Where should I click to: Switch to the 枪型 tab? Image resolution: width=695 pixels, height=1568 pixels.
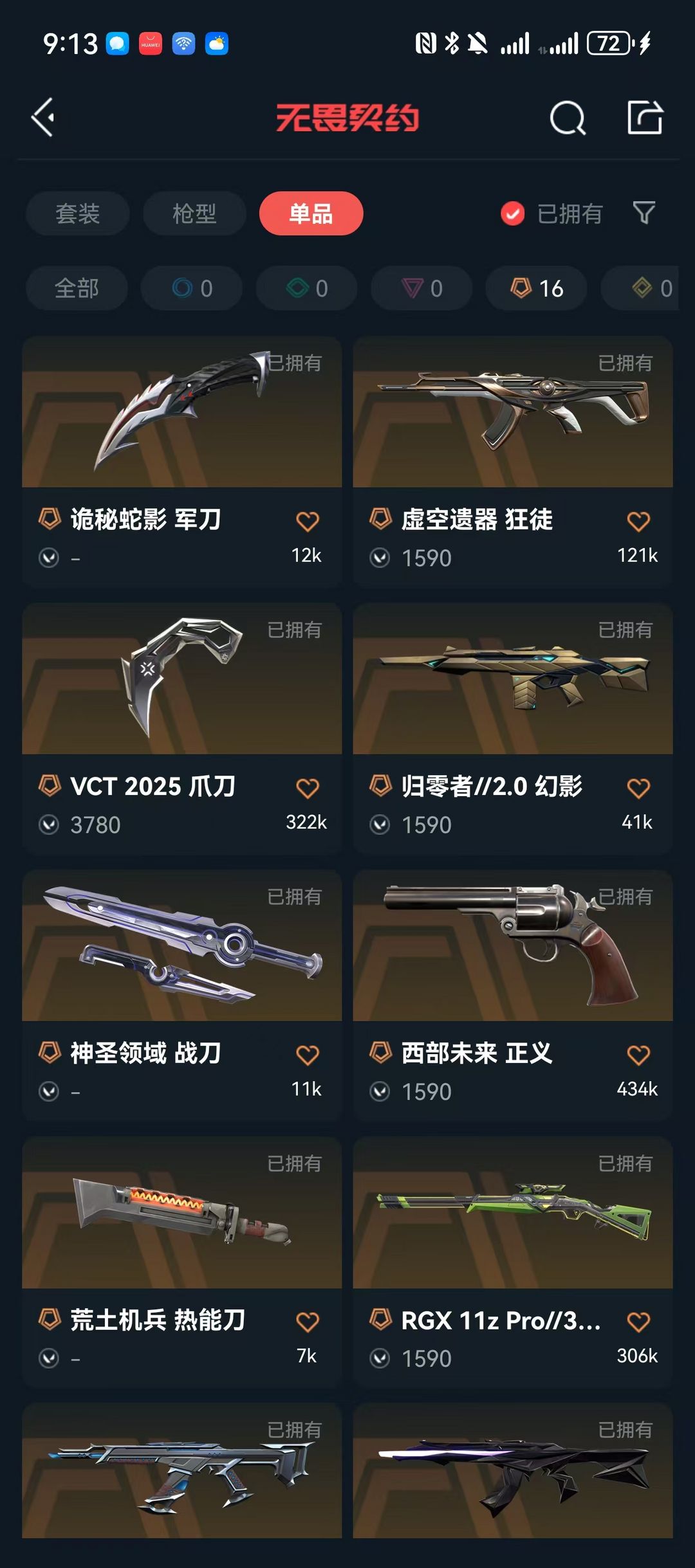(x=194, y=214)
